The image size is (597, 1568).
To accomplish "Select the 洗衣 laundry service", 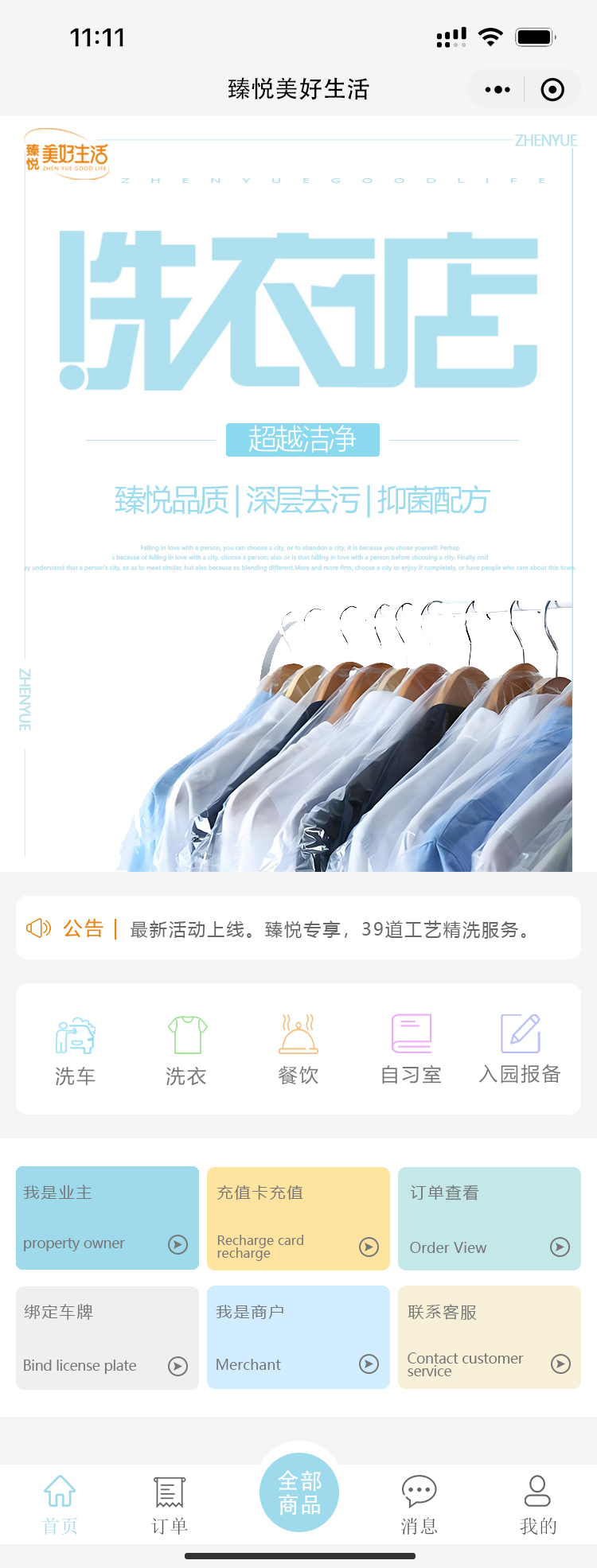I will coord(186,1051).
